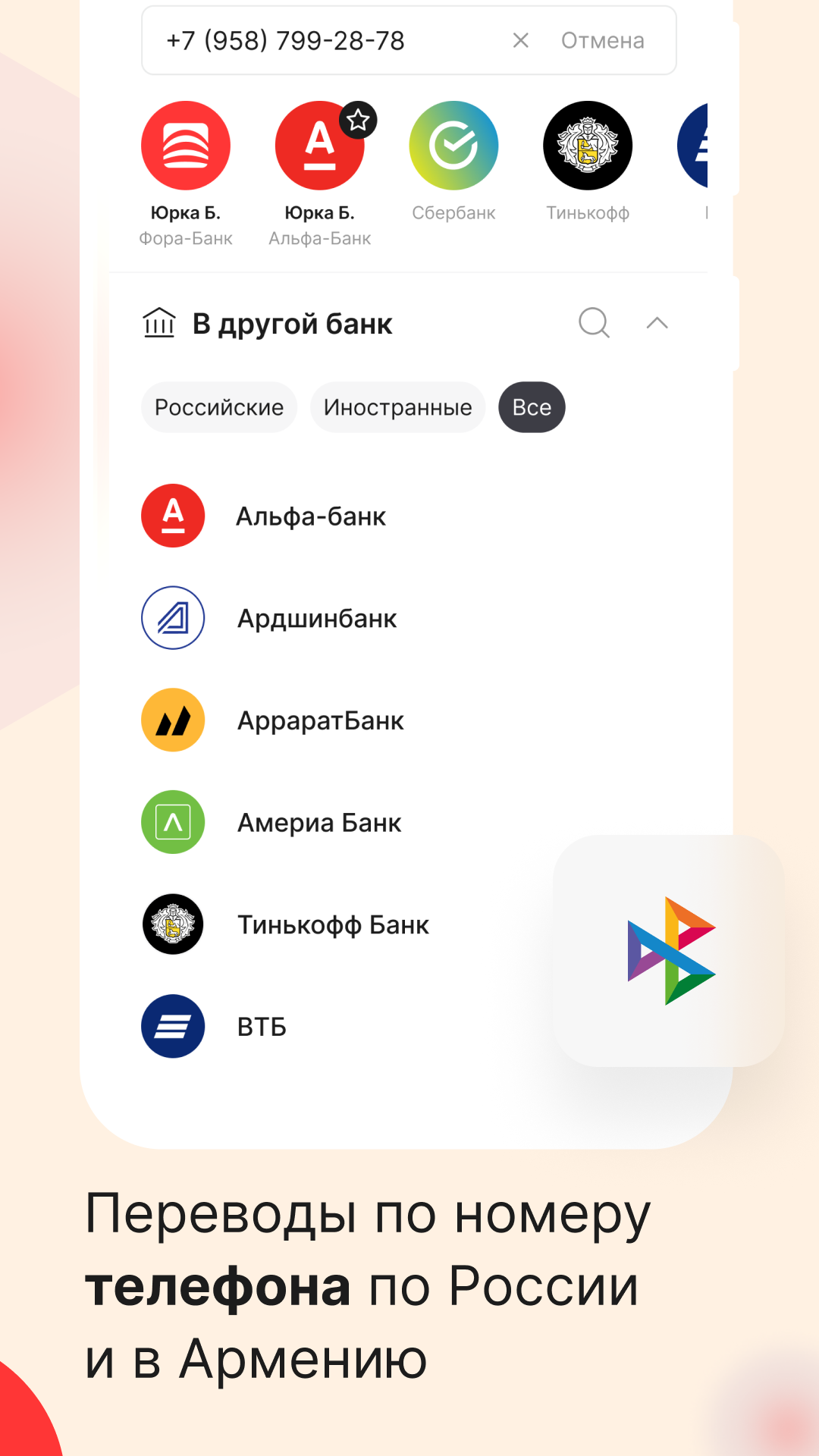Image resolution: width=819 pixels, height=1456 pixels.
Task: Open the Ардшинбанк logo
Action: click(173, 618)
